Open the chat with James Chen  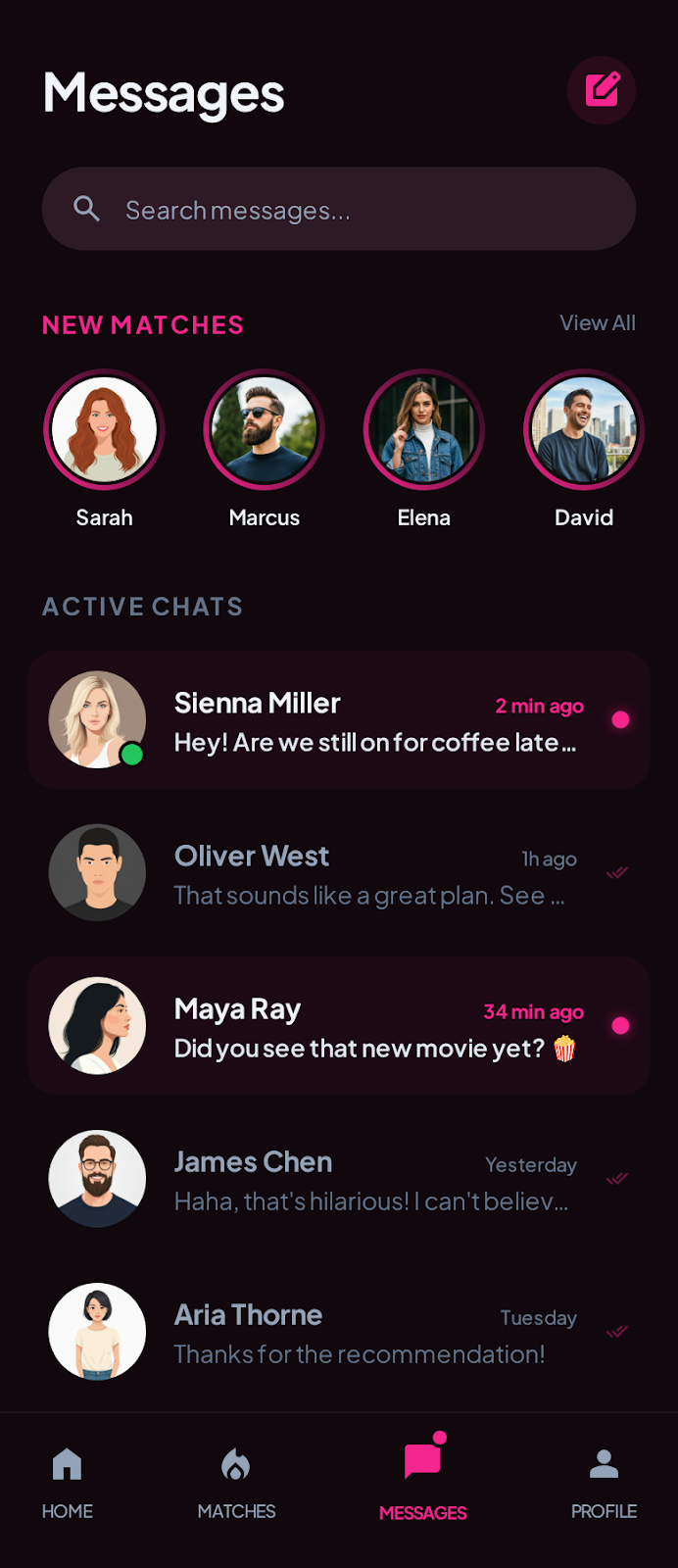point(338,1179)
